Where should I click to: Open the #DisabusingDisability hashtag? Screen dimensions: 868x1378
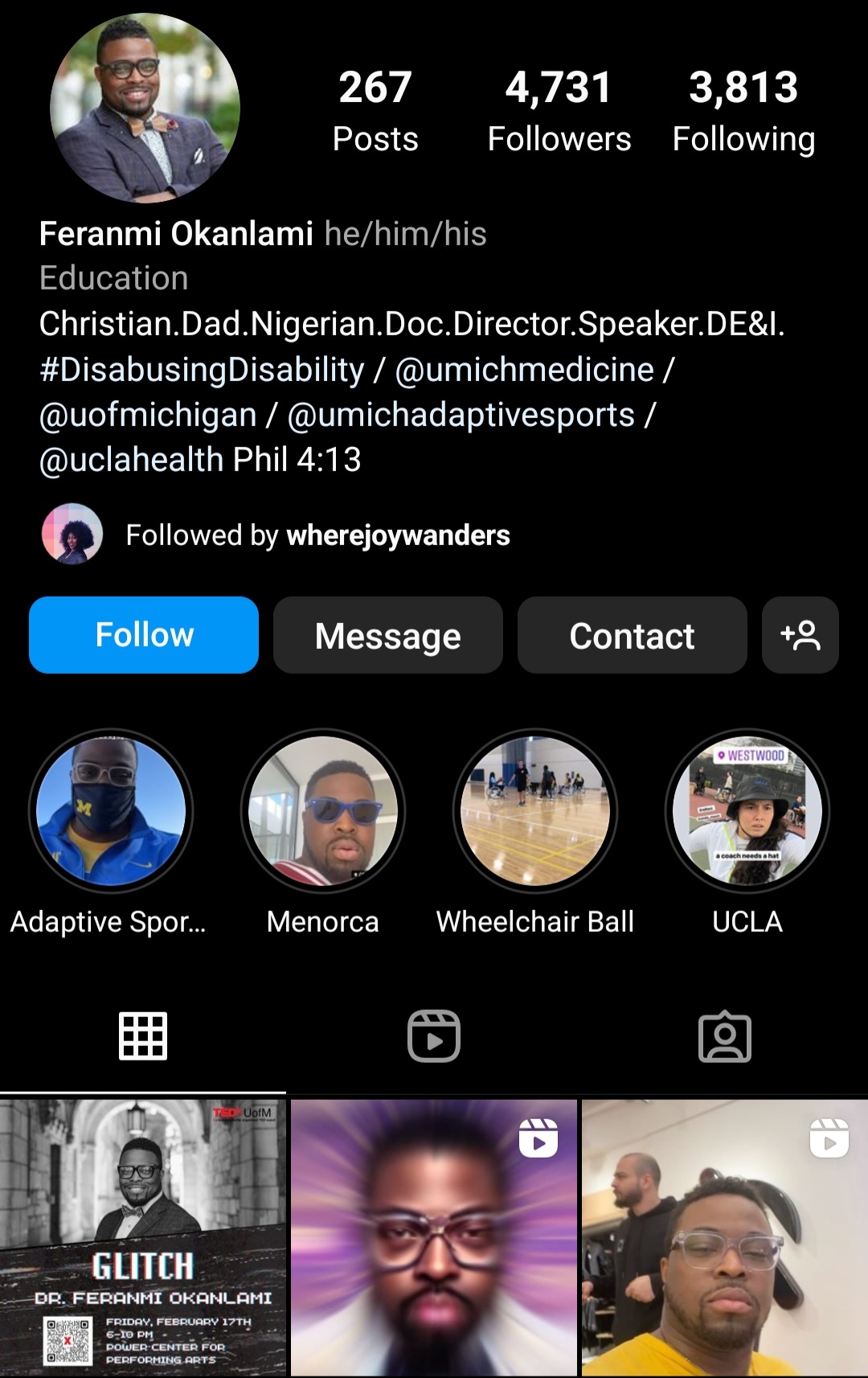[202, 370]
